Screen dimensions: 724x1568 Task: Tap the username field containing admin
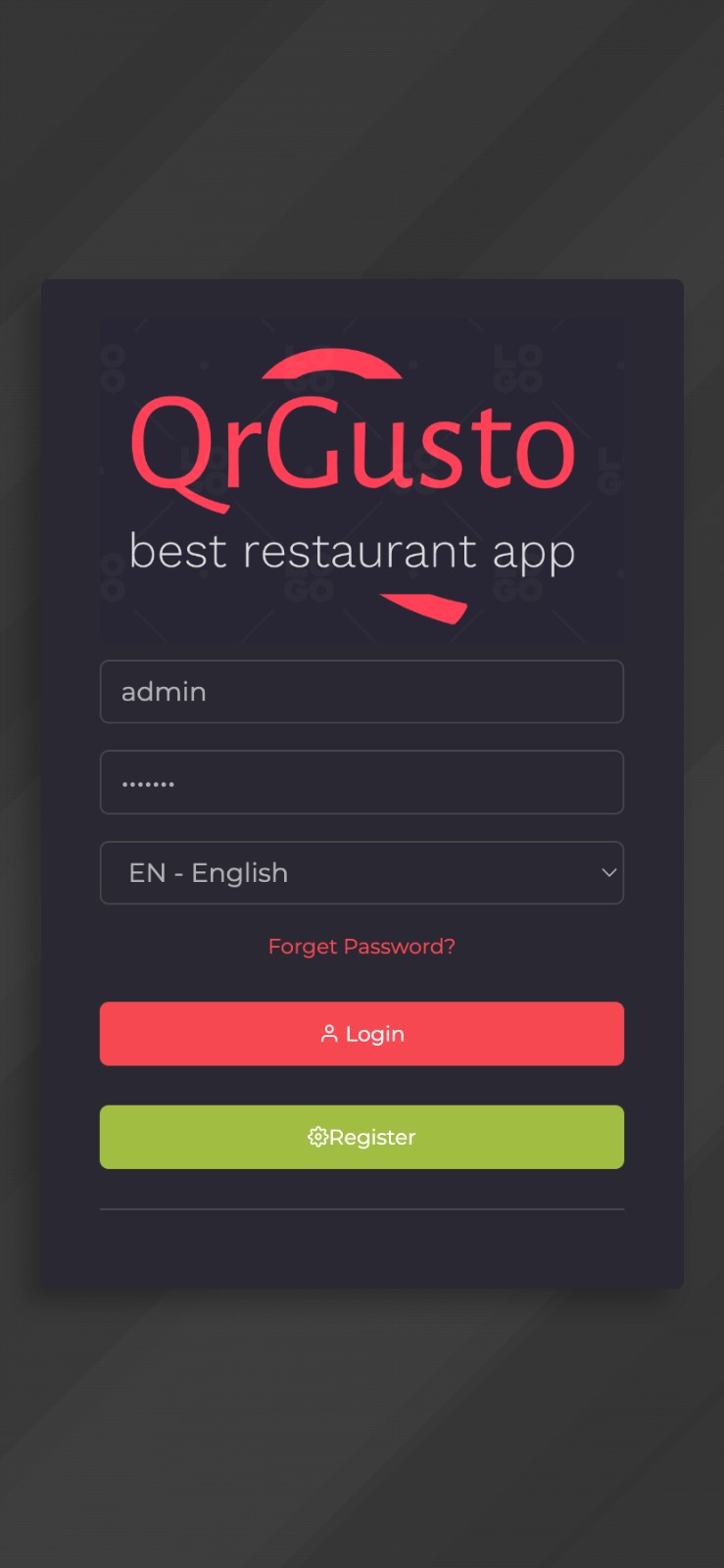pos(362,692)
